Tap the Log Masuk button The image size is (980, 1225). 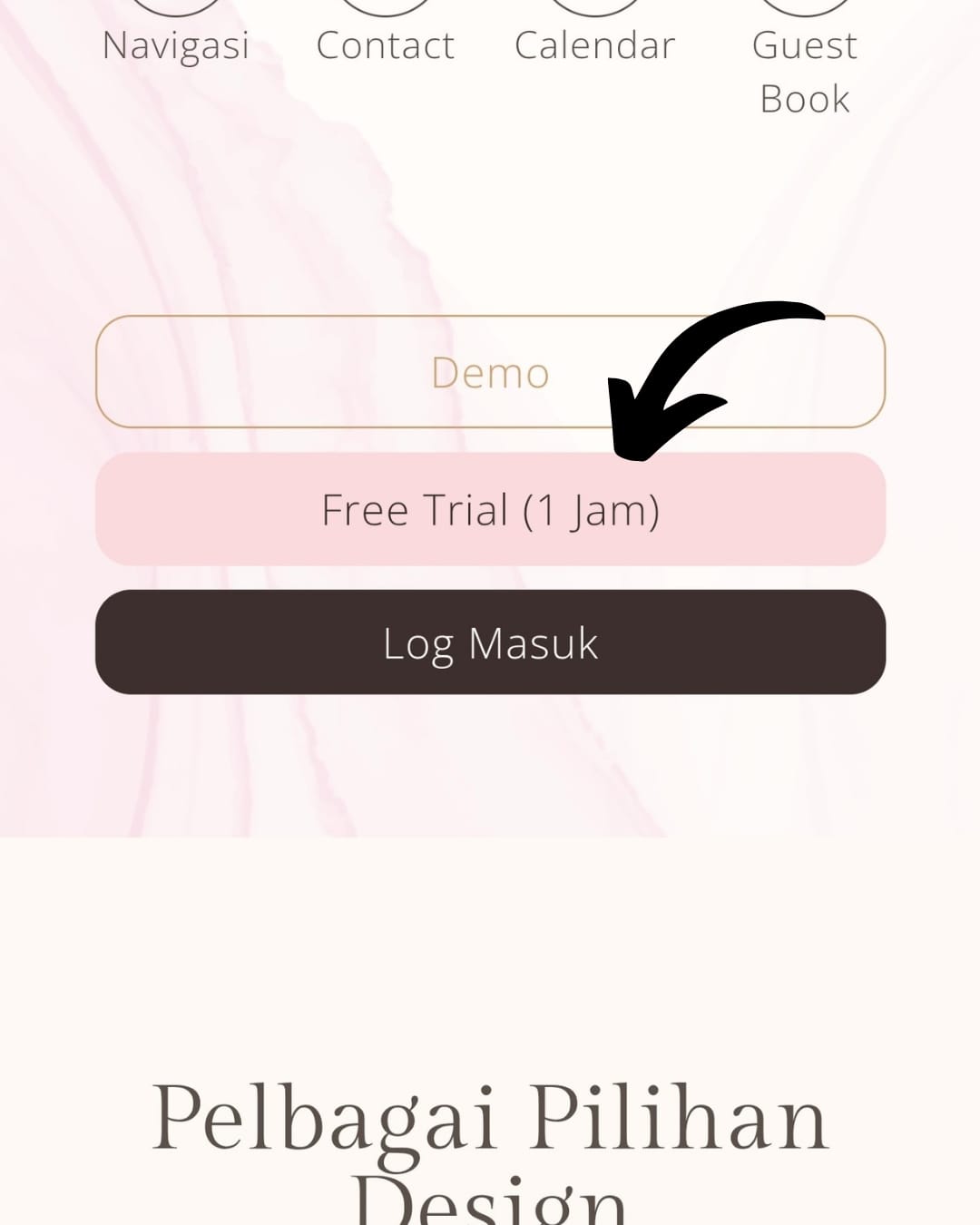click(490, 642)
